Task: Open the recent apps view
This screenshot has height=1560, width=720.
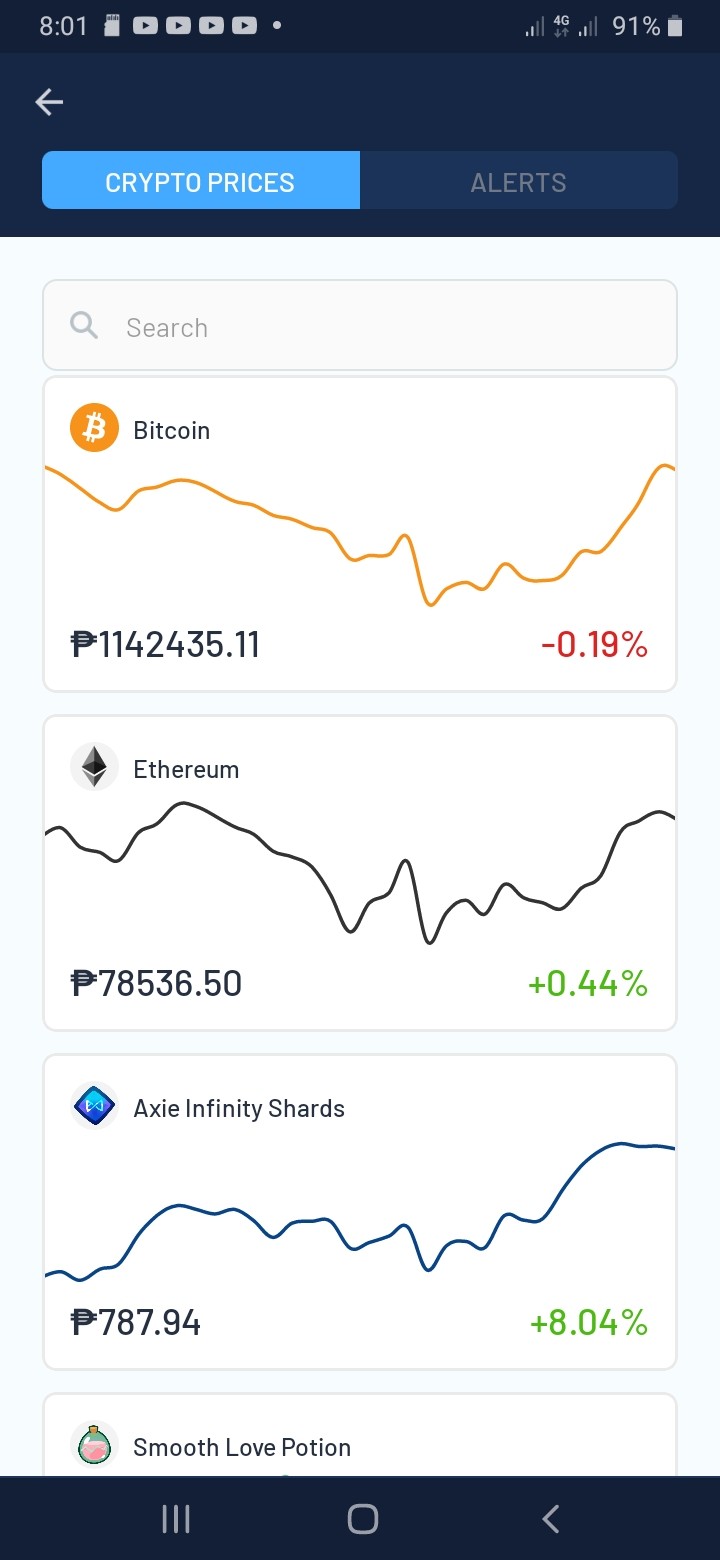Action: click(x=176, y=1519)
